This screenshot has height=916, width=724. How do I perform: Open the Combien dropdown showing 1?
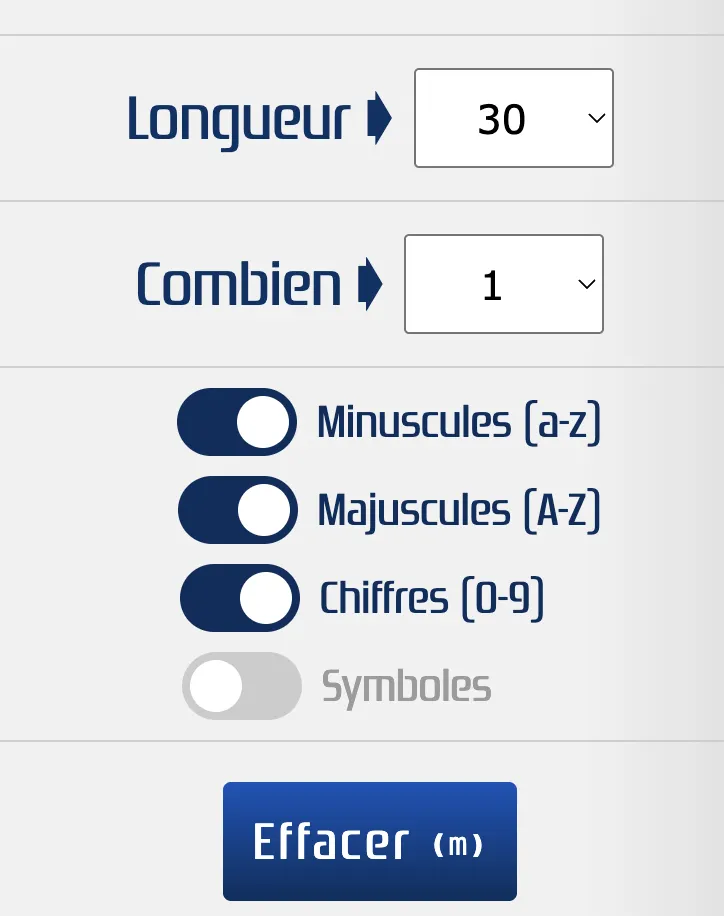point(503,284)
